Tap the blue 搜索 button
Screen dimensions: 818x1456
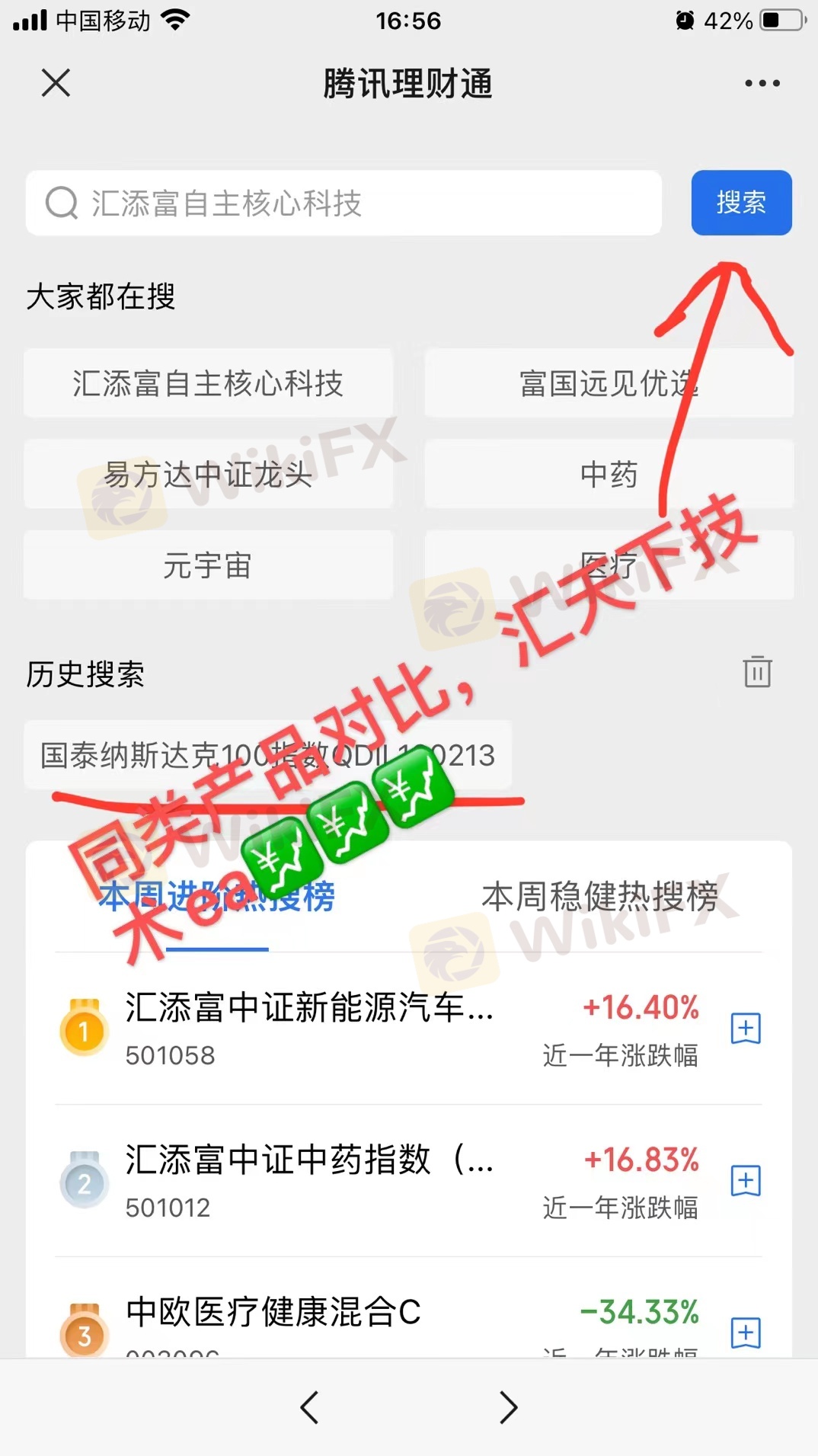click(x=740, y=203)
